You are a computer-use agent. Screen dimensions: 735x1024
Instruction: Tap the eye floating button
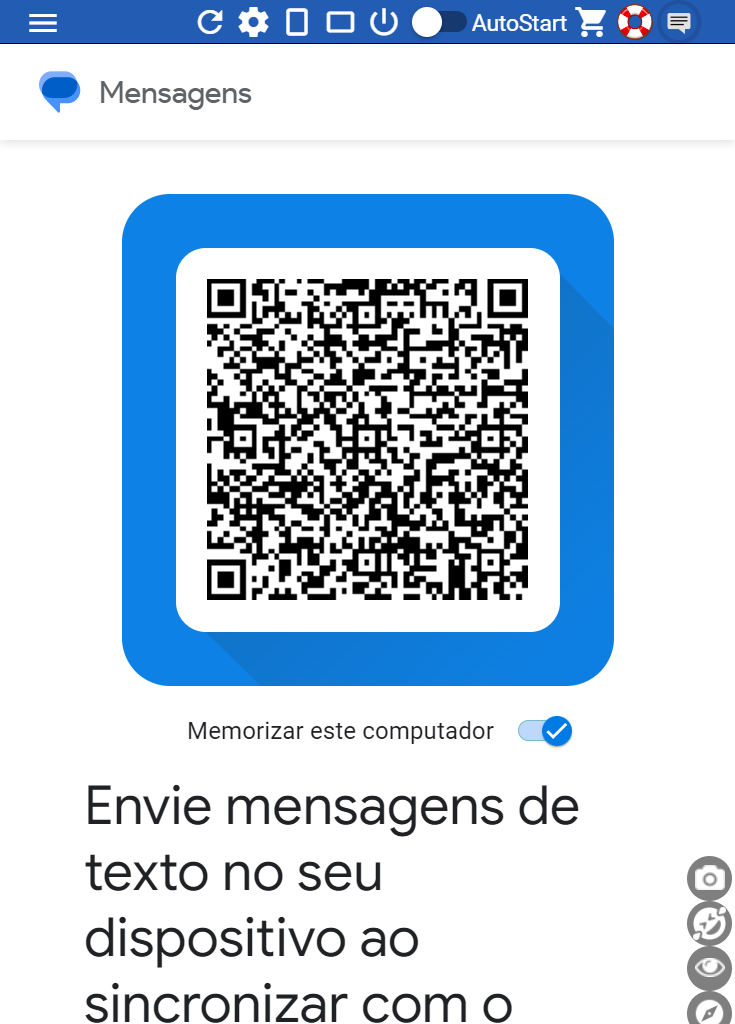(709, 967)
